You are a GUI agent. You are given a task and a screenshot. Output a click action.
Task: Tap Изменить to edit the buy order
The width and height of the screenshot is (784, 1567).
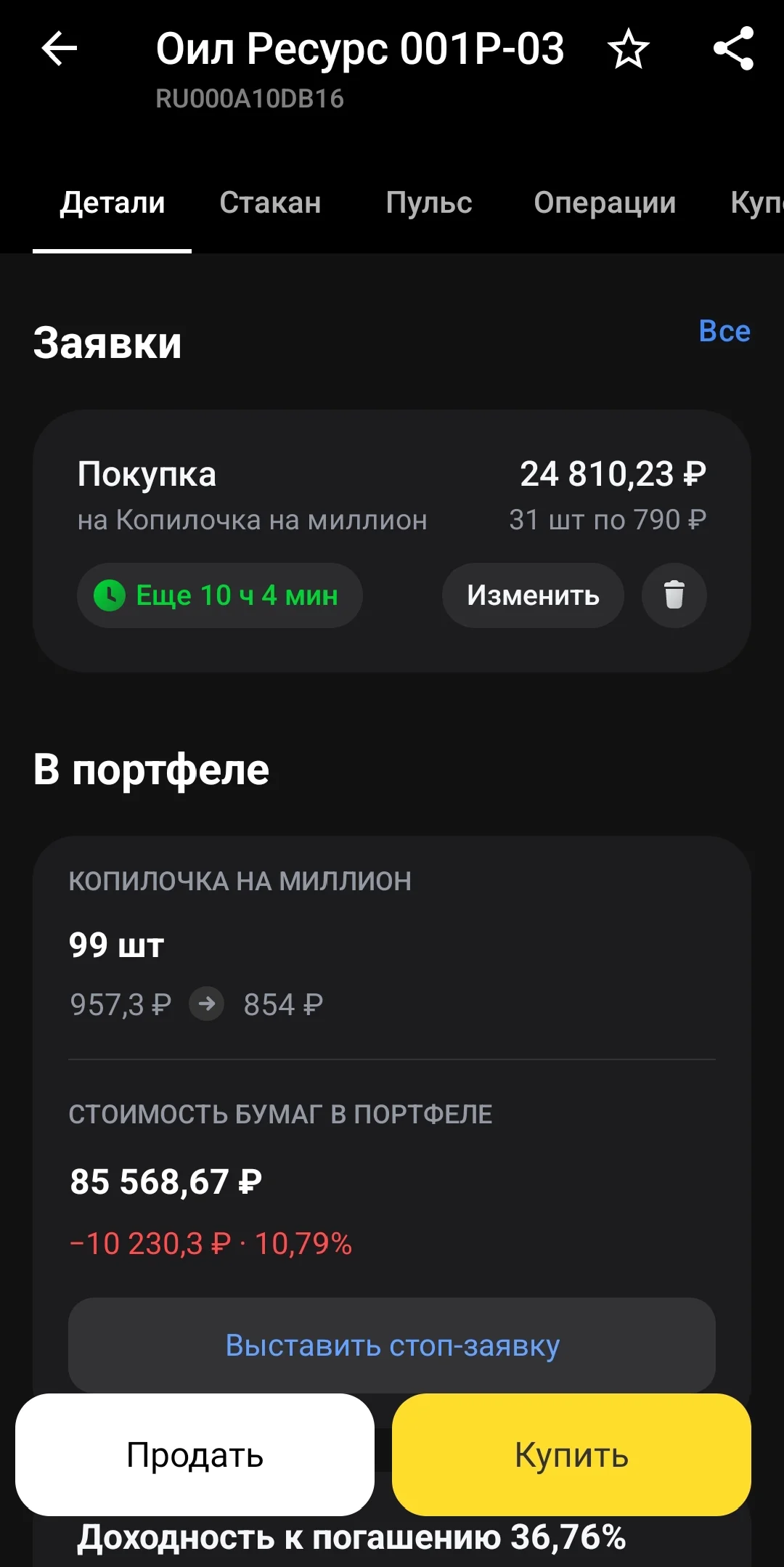(x=533, y=595)
